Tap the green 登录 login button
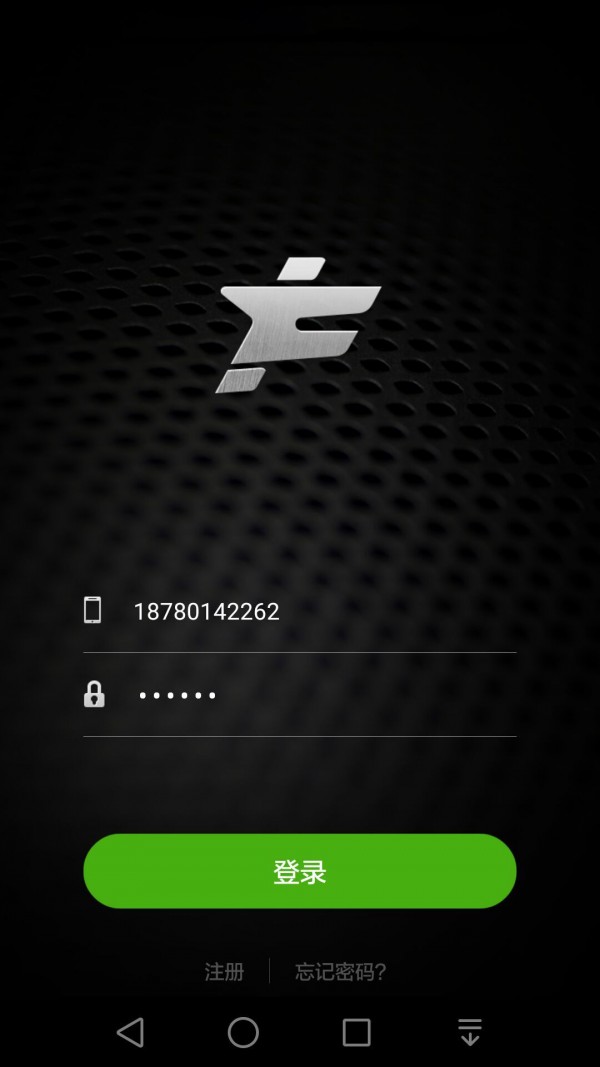The width and height of the screenshot is (600, 1067). (299, 871)
